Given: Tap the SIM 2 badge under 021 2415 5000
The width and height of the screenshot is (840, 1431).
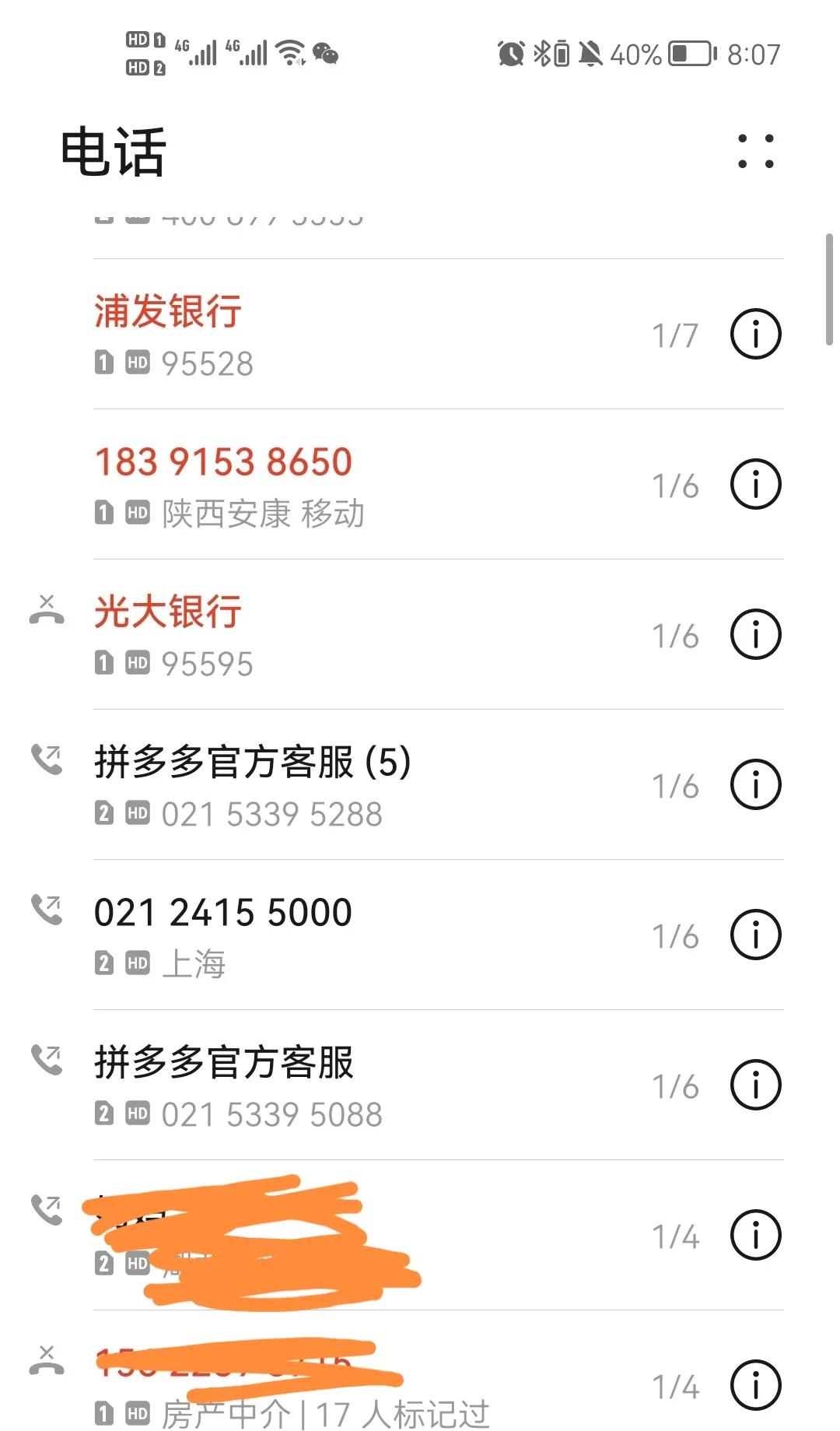Looking at the screenshot, I should 104,963.
